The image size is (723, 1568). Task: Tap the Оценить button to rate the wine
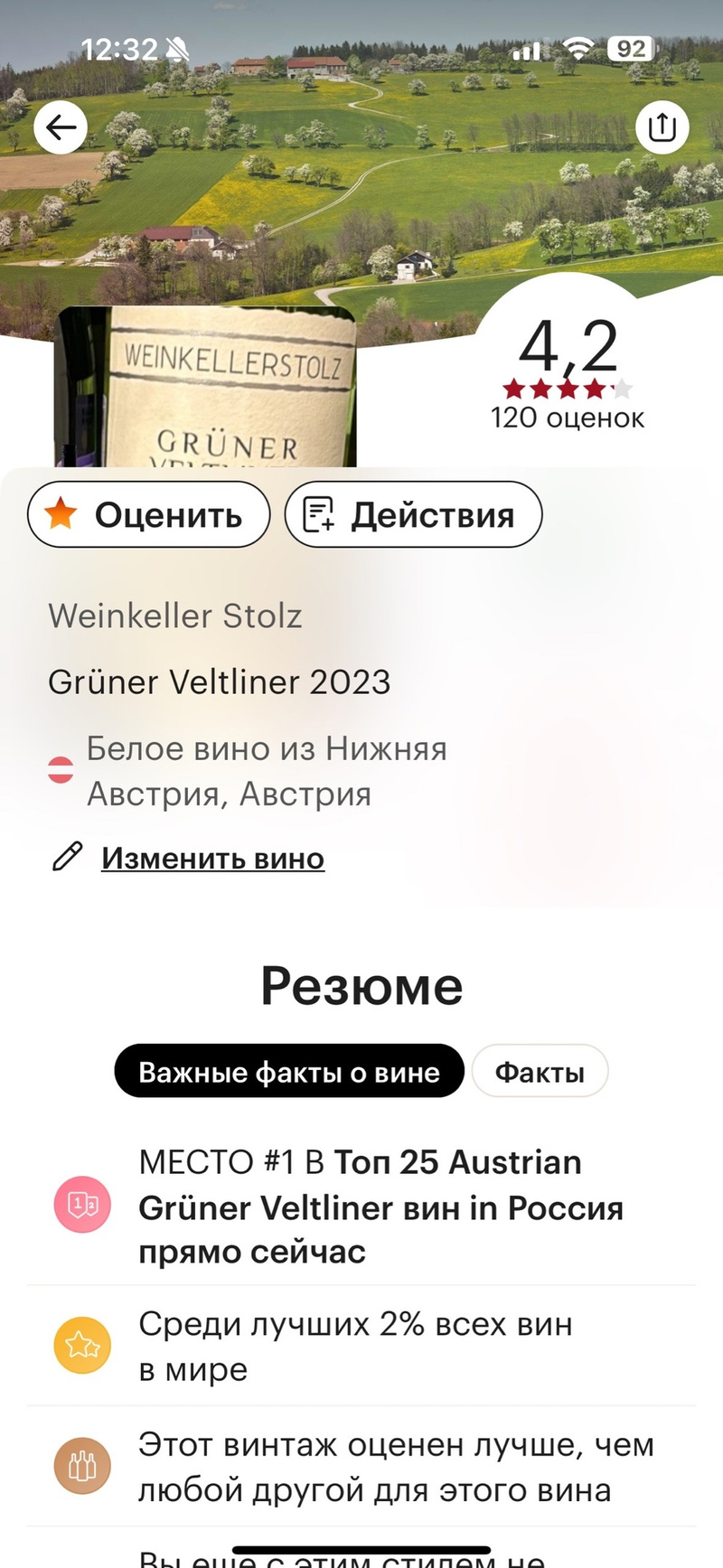[149, 515]
